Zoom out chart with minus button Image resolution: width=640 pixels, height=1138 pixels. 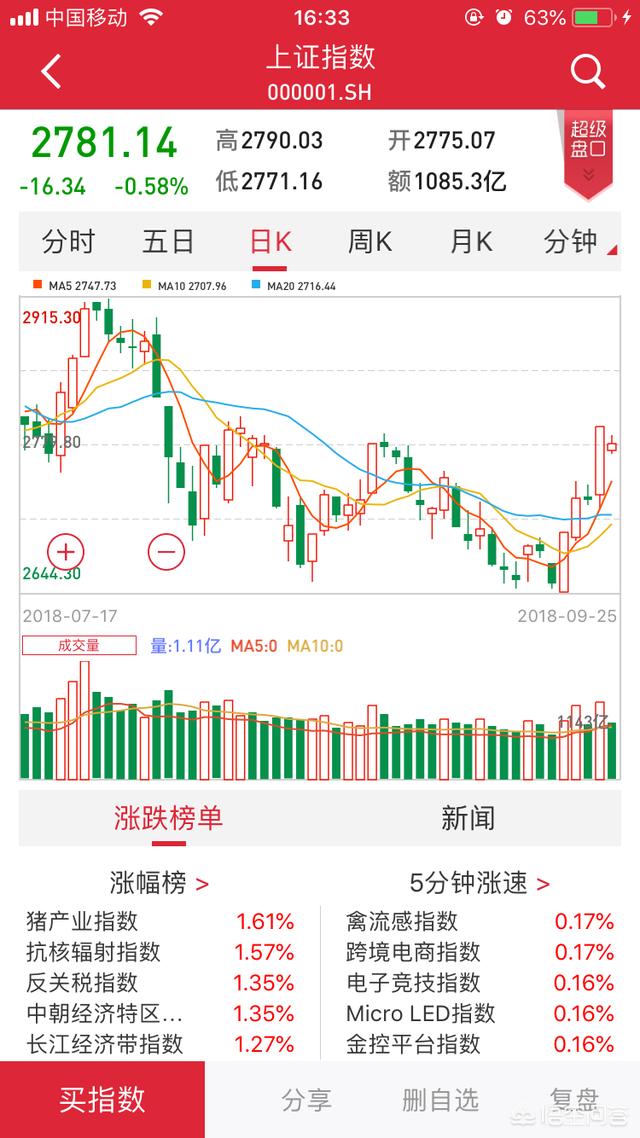coord(167,552)
